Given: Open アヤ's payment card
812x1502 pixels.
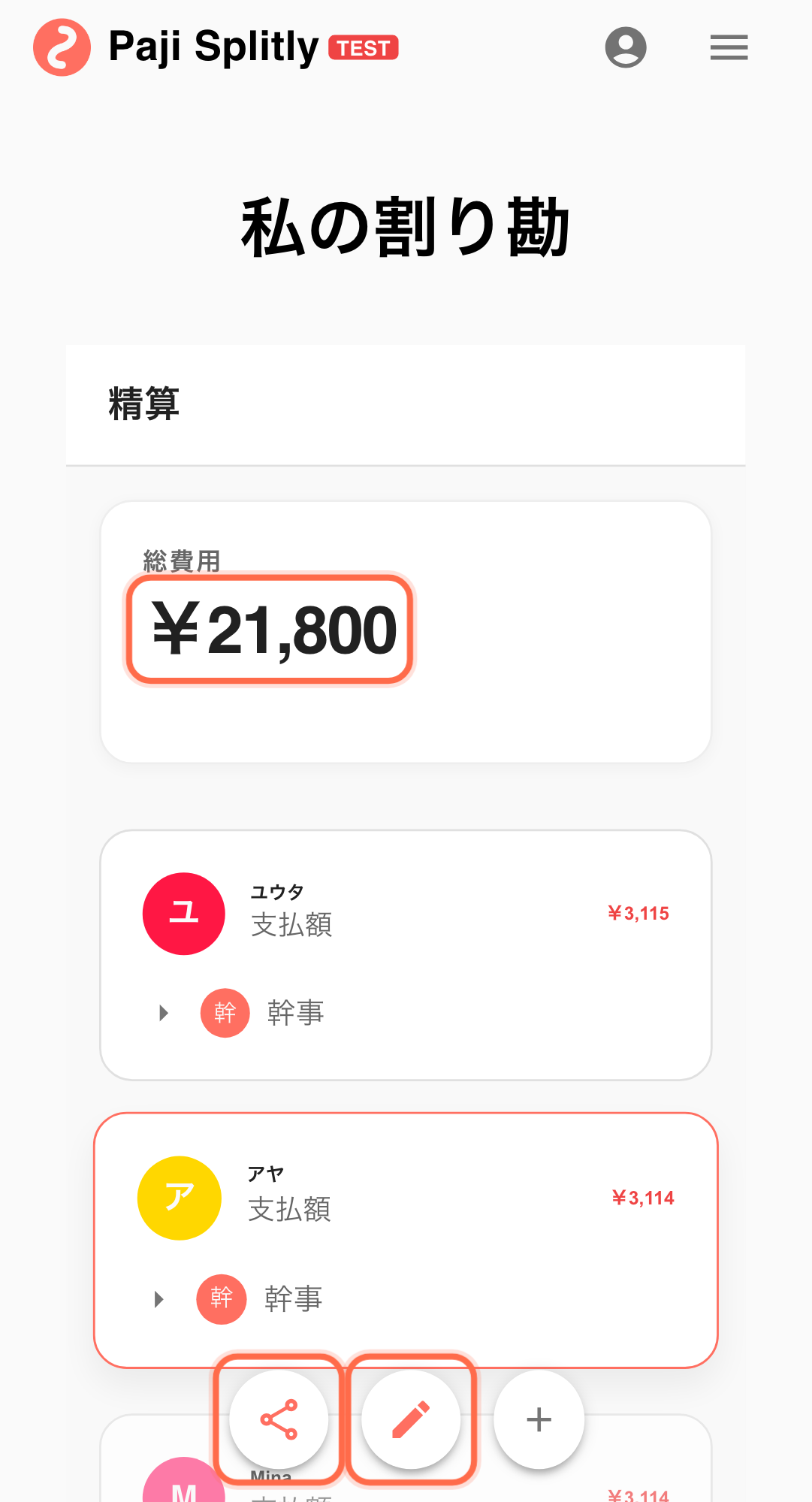Looking at the screenshot, I should [x=406, y=1198].
